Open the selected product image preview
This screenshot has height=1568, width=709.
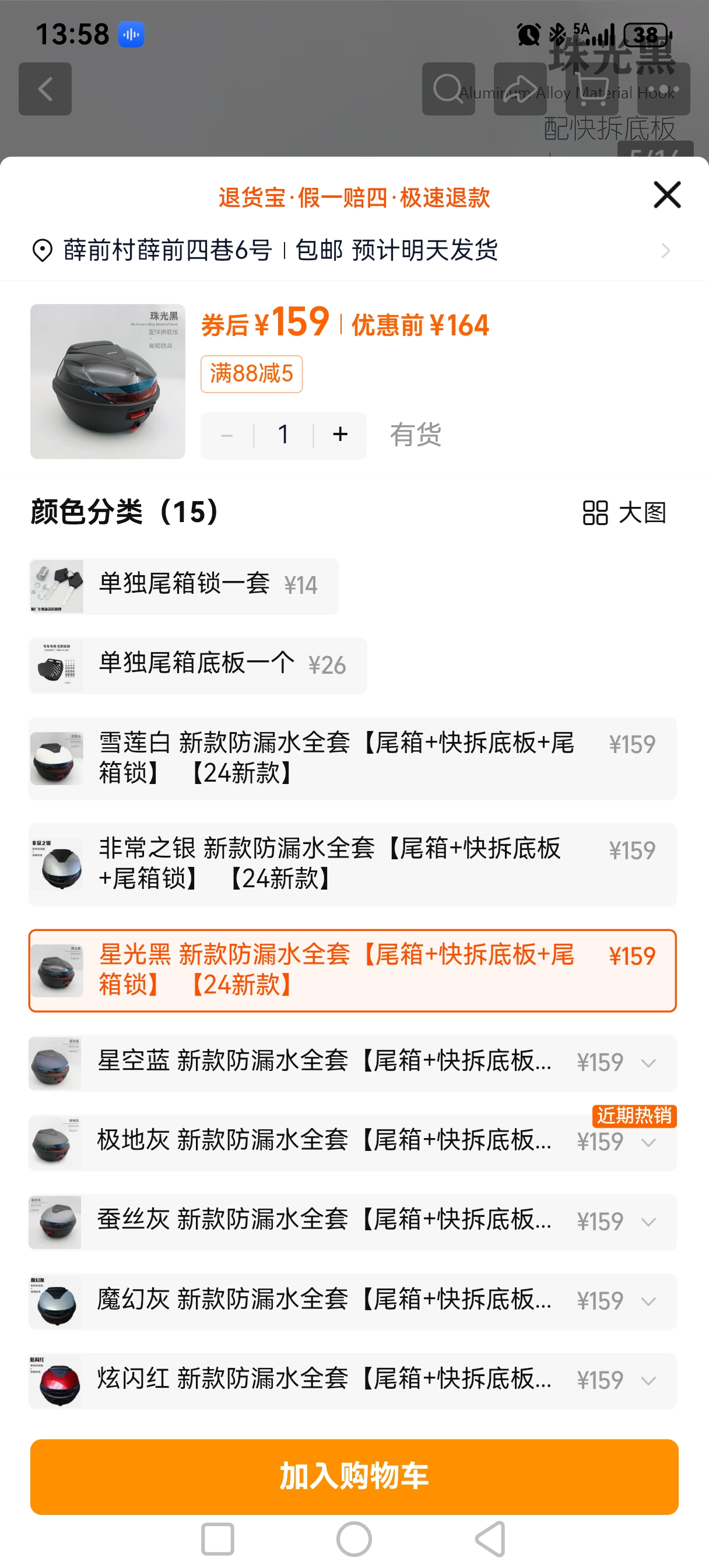click(x=108, y=381)
